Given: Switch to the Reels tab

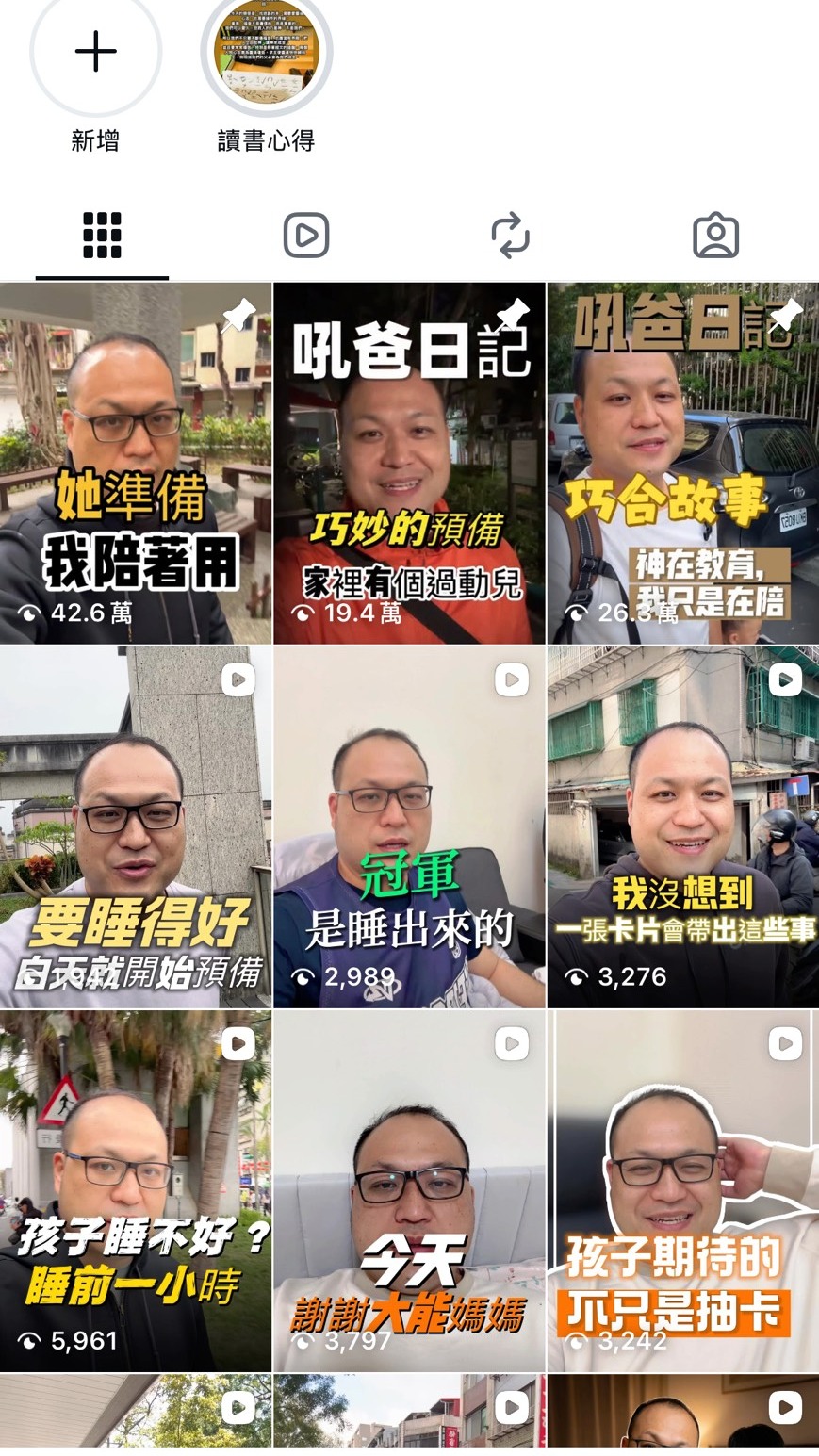Looking at the screenshot, I should tap(306, 233).
